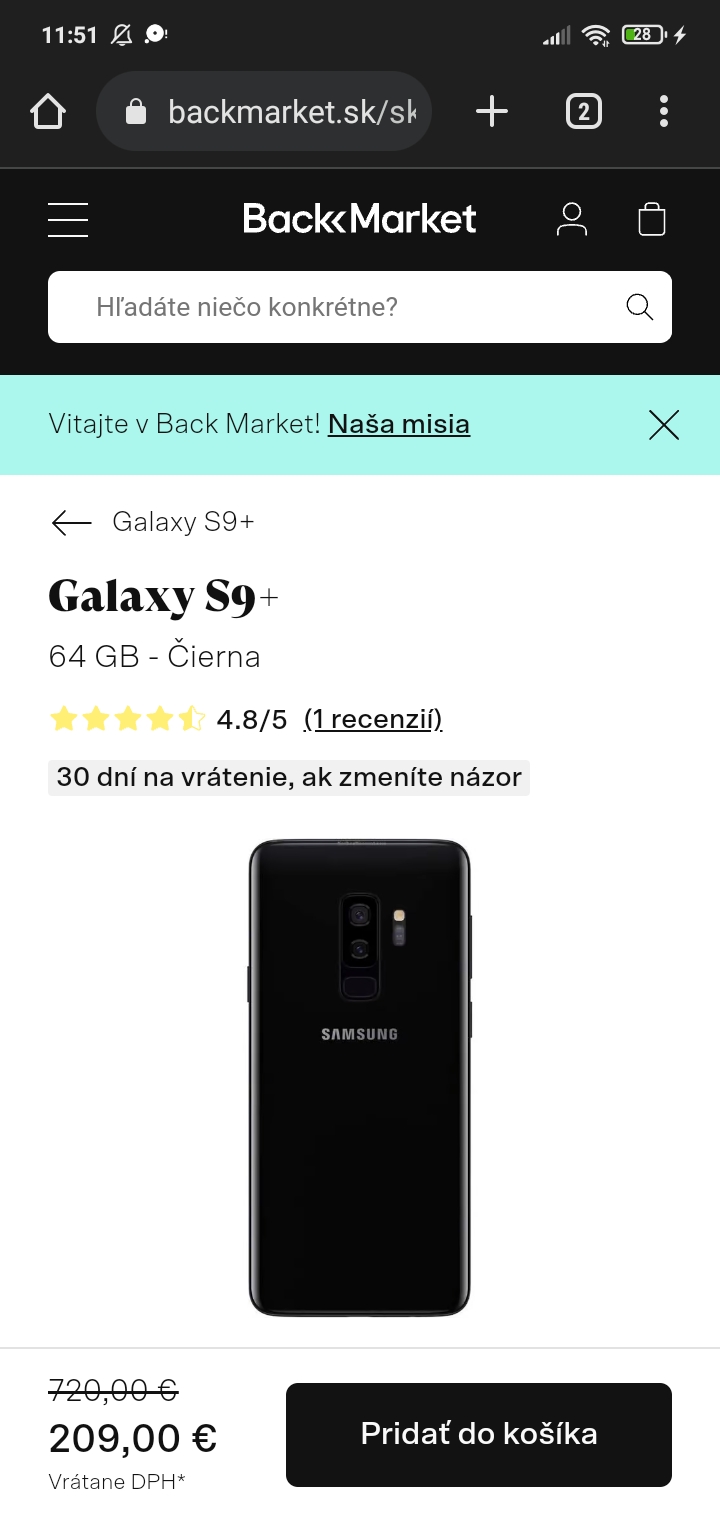Open the '1 recenzií' reviews link
The image size is (720, 1520).
pyautogui.click(x=373, y=719)
